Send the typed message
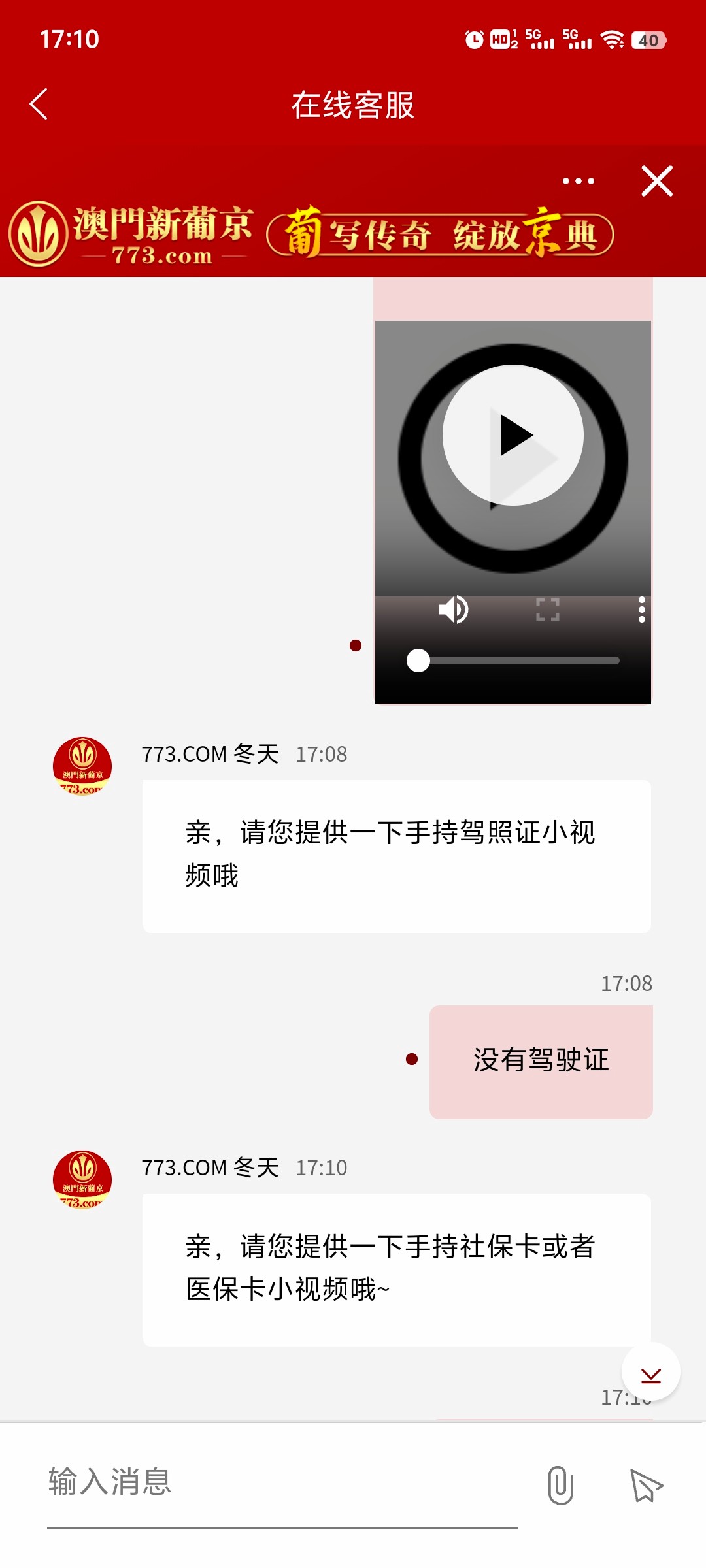The height and width of the screenshot is (1568, 706). [646, 1485]
